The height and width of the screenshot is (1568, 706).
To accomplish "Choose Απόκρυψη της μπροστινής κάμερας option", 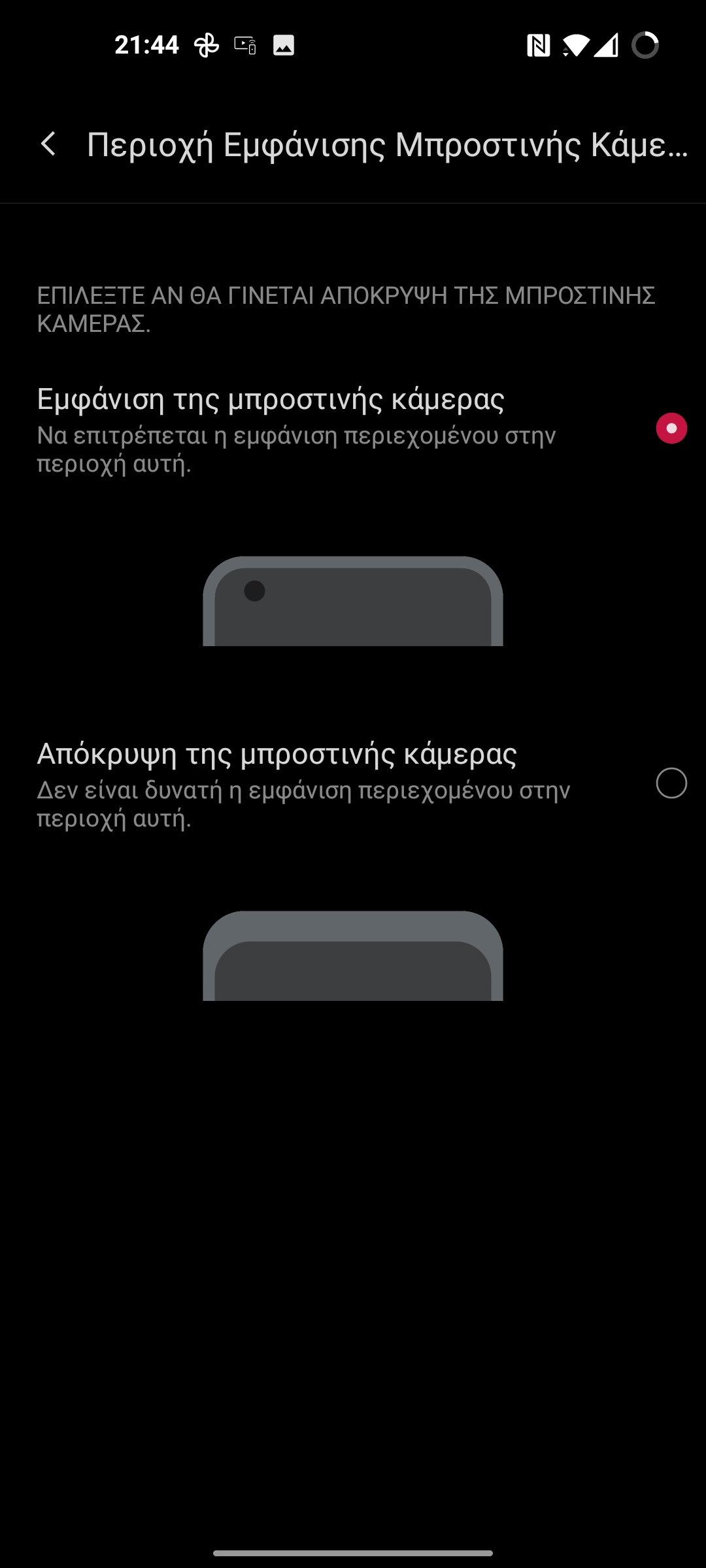I will click(x=353, y=784).
